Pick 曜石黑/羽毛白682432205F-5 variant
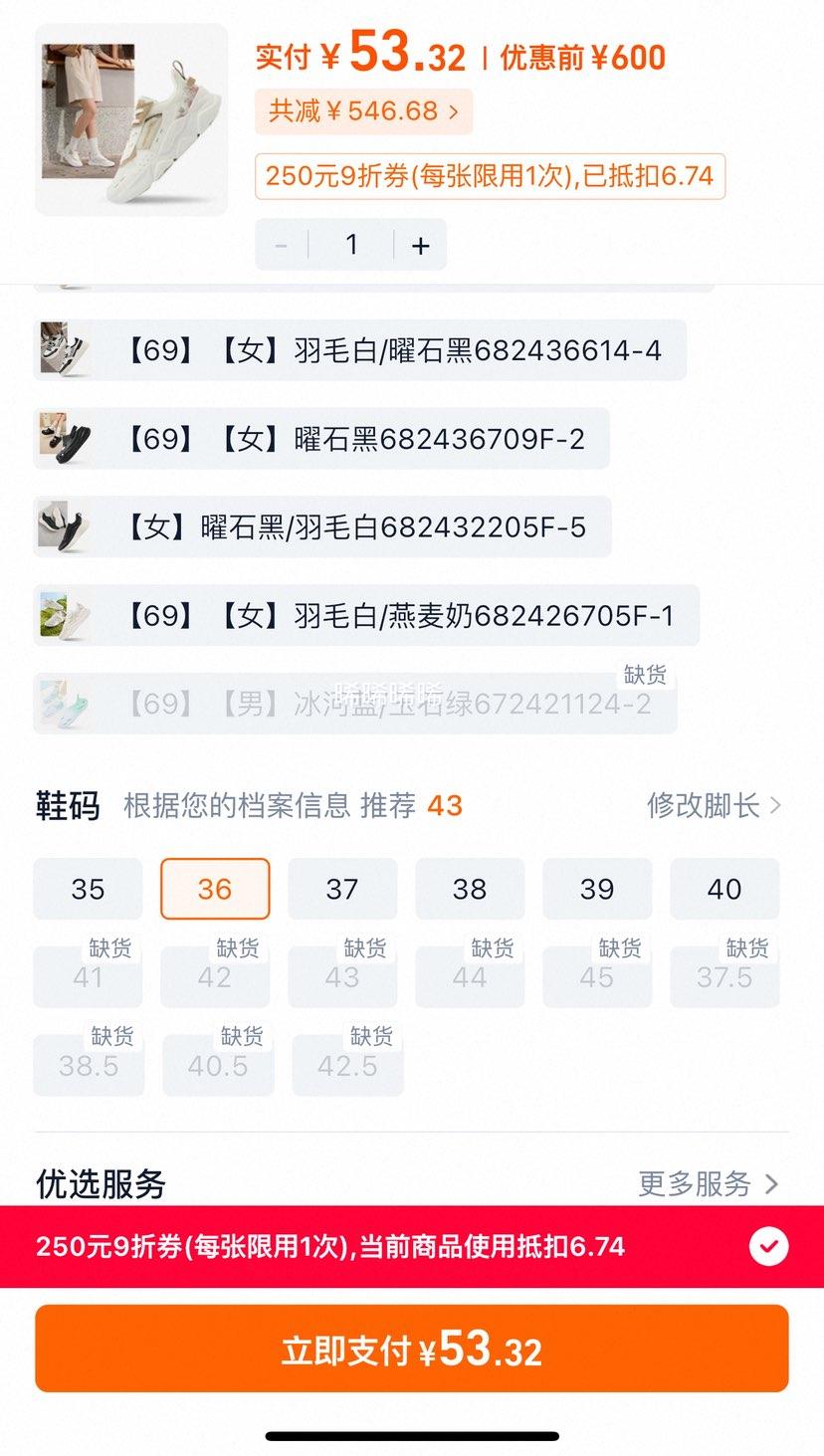This screenshot has height=1456, width=824. [x=322, y=527]
